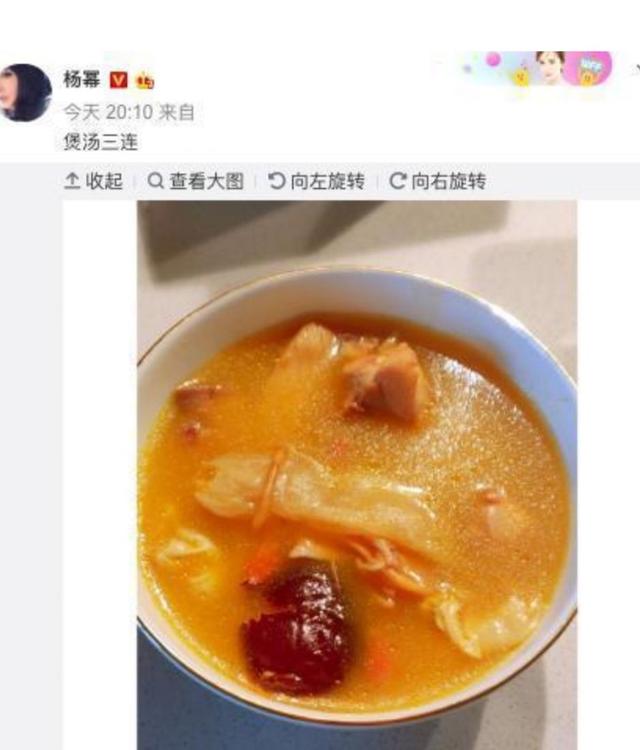This screenshot has width=640, height=750.
Task: Collapse the image with 收起
Action: tap(93, 181)
